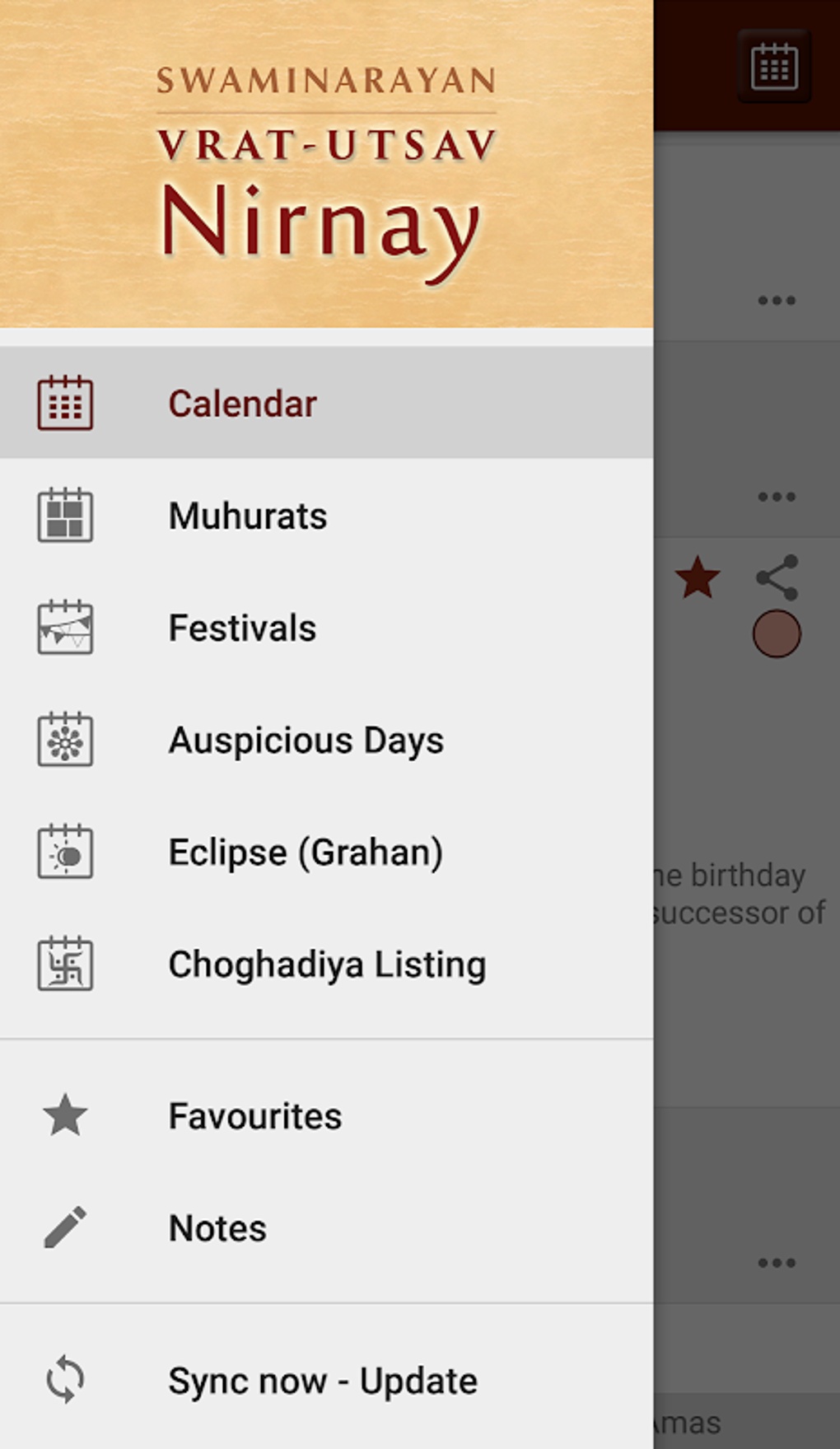Click the swastik Choghadiya Listing icon
This screenshot has width=840, height=1449.
[65, 965]
